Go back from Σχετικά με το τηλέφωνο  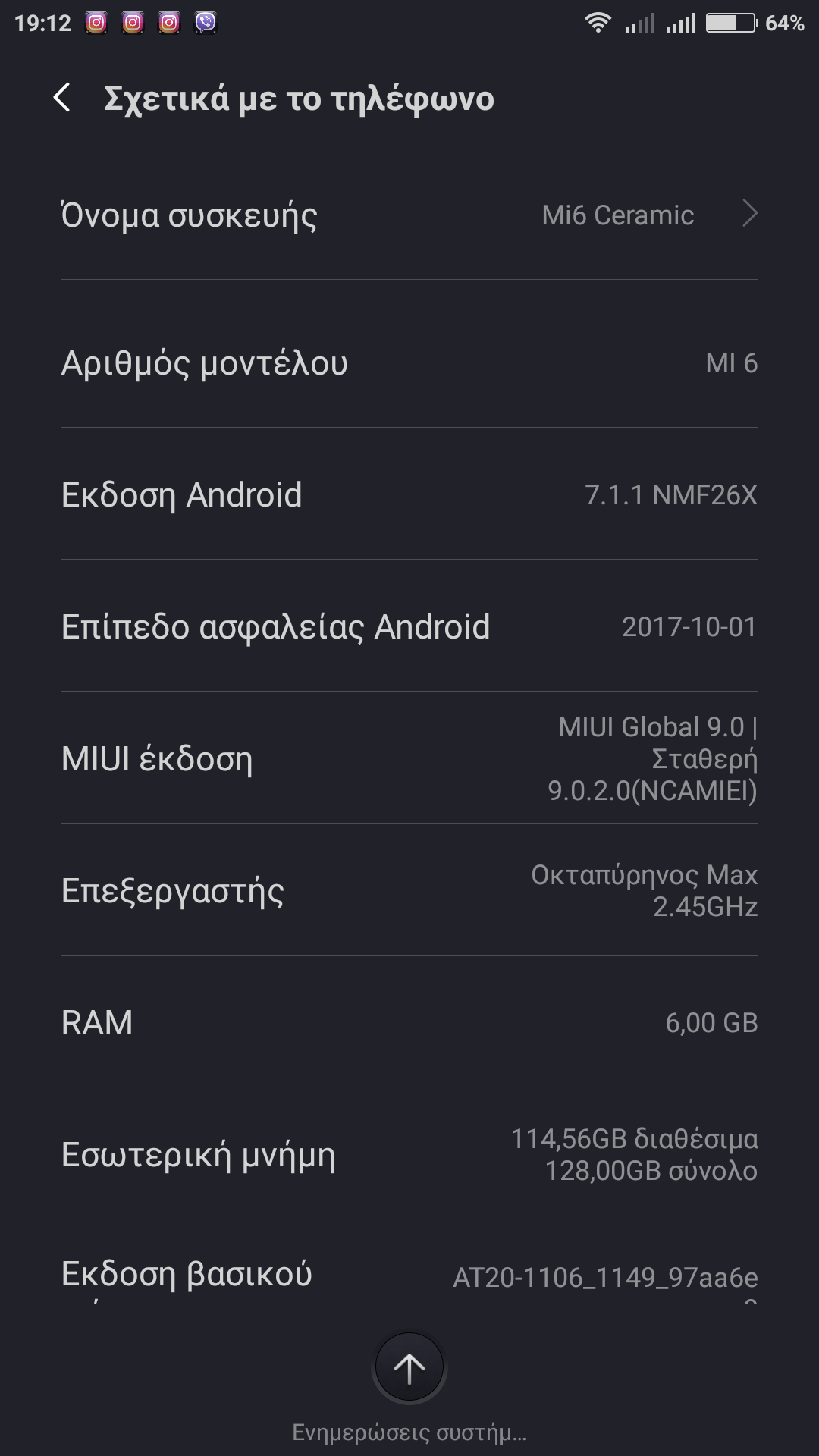pyautogui.click(x=62, y=99)
